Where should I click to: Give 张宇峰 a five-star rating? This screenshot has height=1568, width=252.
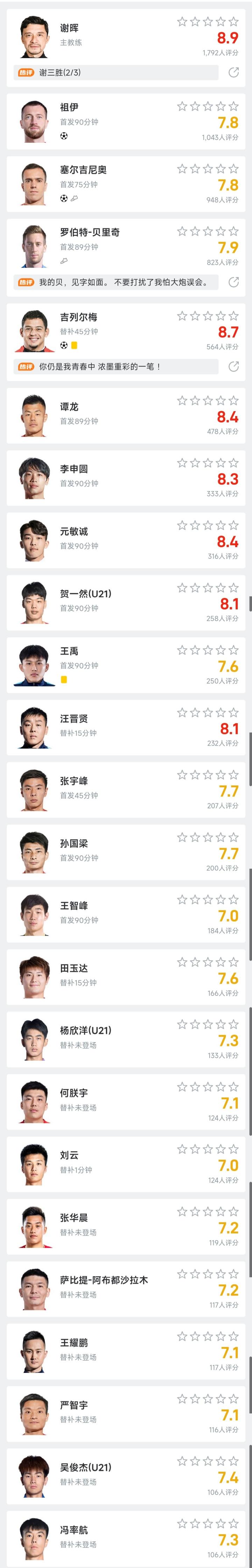[x=234, y=775]
